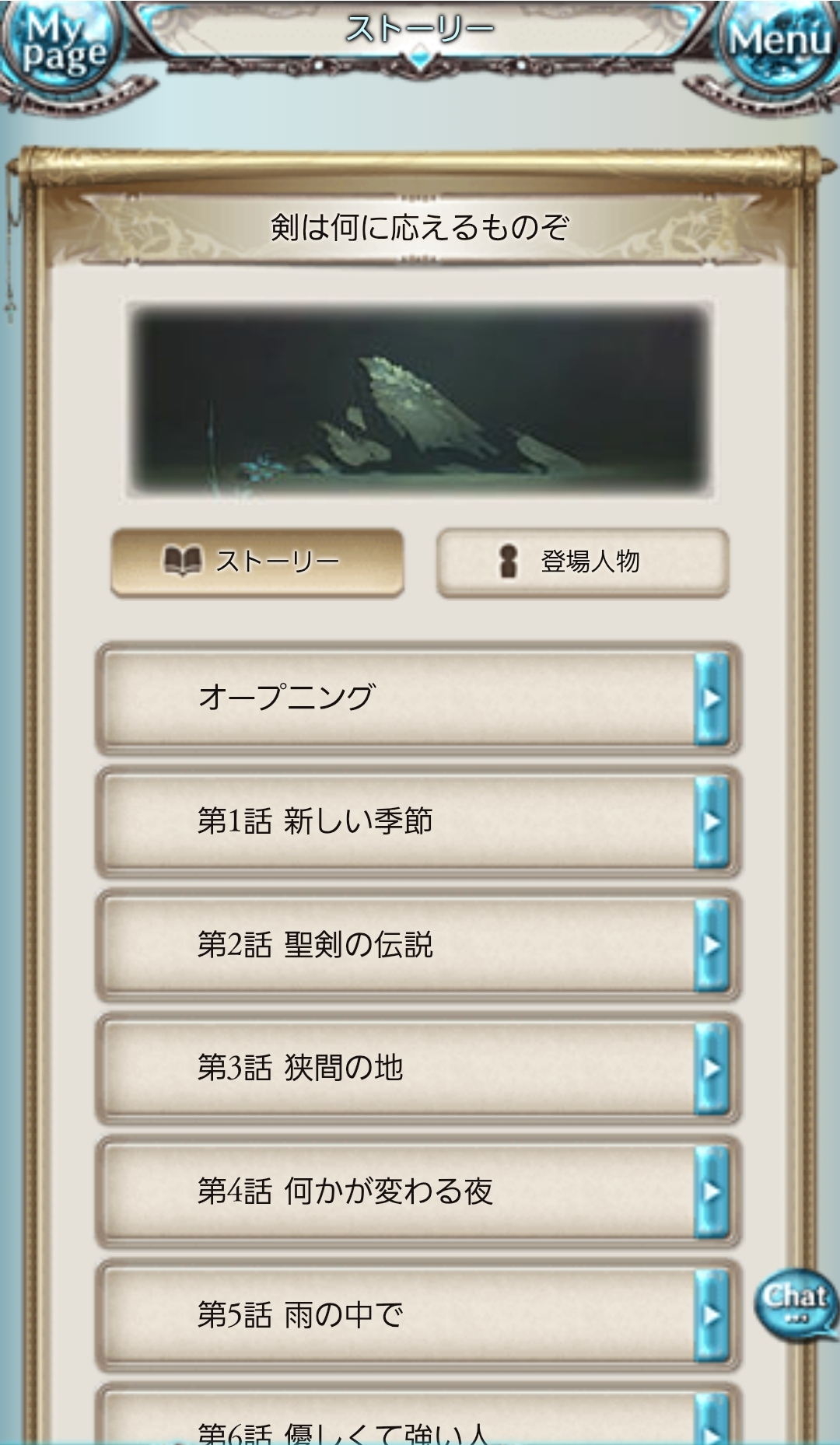Open 第2話 聖剣の伝説
Image resolution: width=840 pixels, height=1445 pixels.
pyautogui.click(x=418, y=945)
